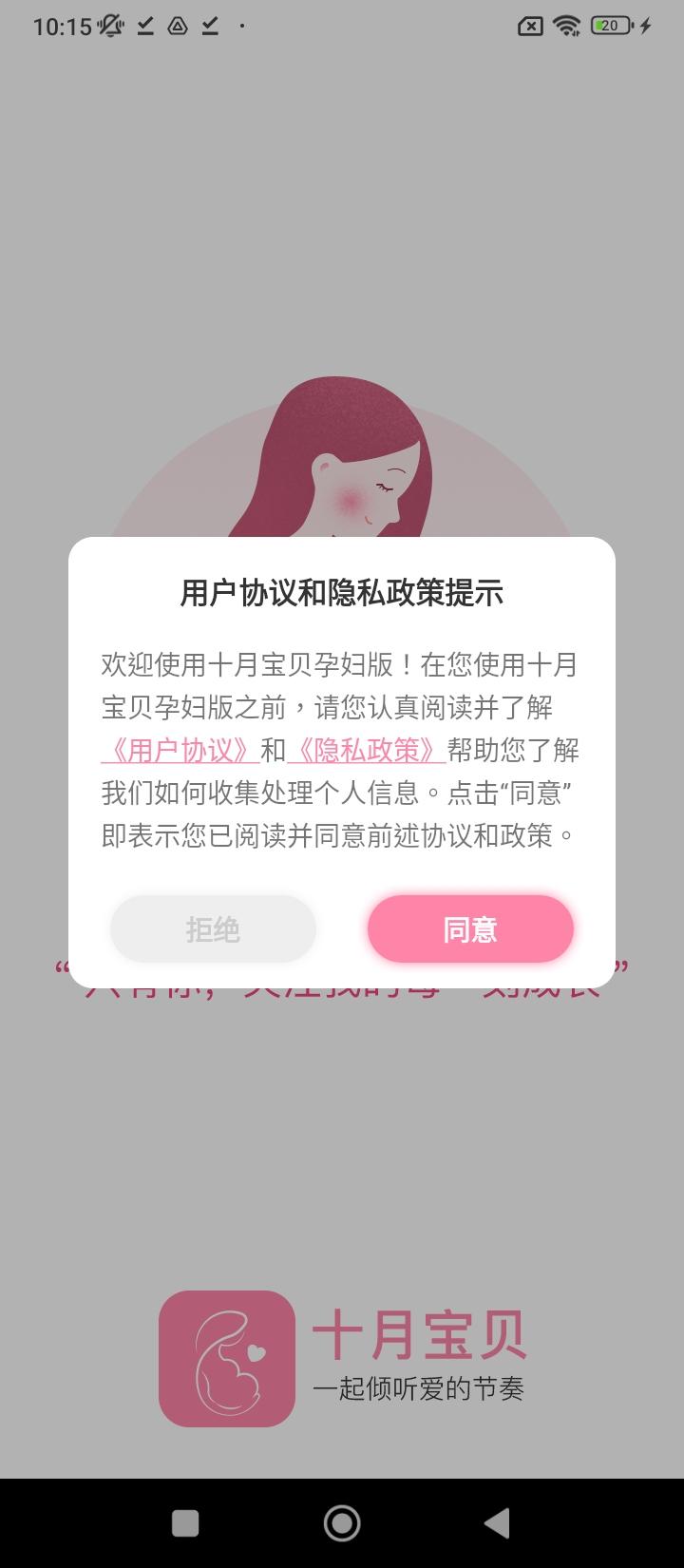The height and width of the screenshot is (1568, 684).
Task: Tap a download checkmark notification icon
Action: tap(144, 26)
